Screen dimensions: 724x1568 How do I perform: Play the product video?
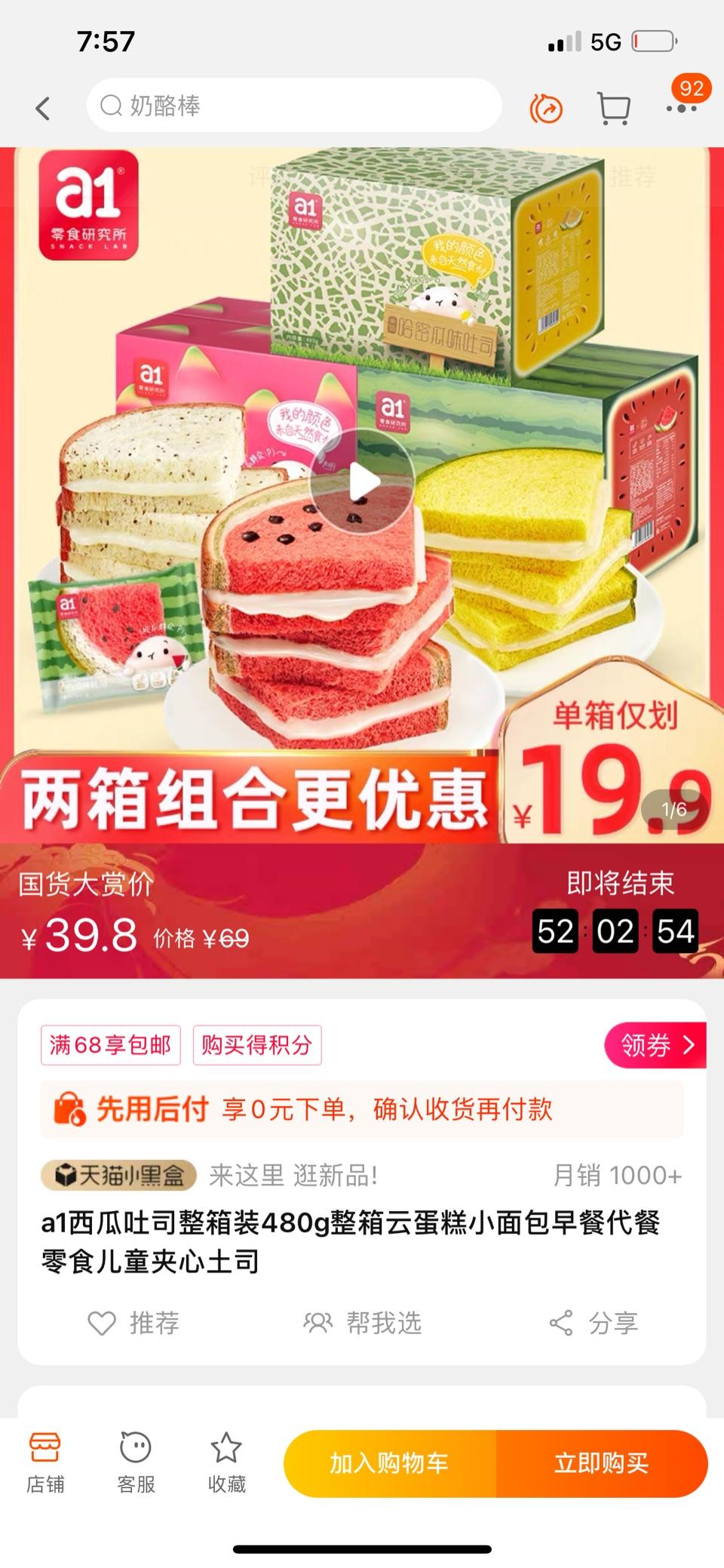point(362,481)
